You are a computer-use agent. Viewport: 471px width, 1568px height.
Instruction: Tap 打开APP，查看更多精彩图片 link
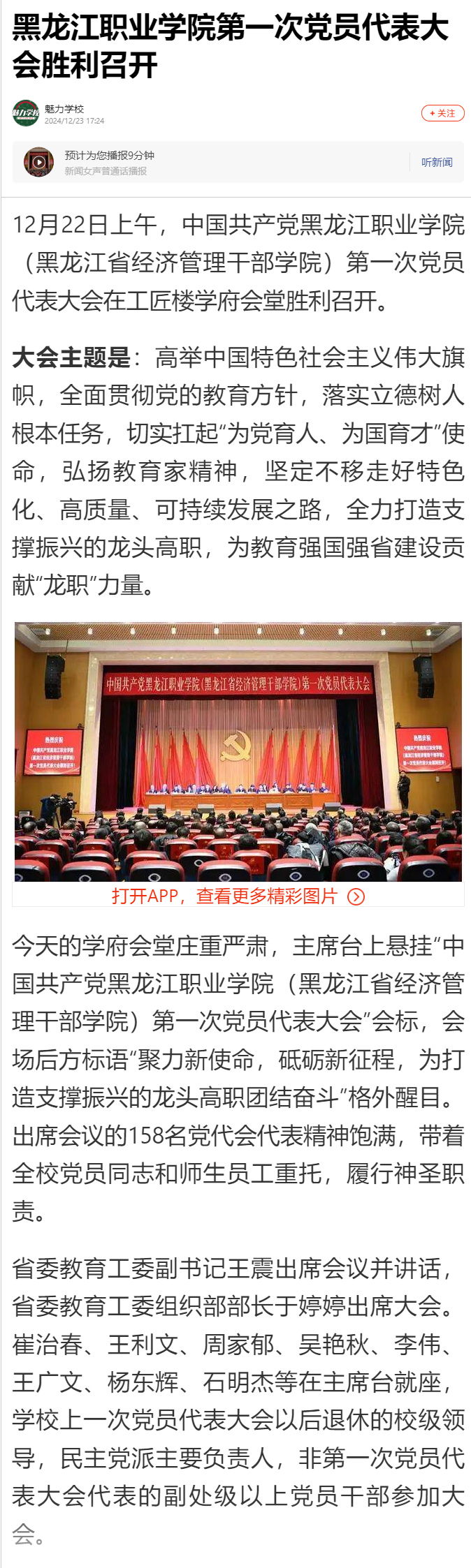(x=238, y=896)
